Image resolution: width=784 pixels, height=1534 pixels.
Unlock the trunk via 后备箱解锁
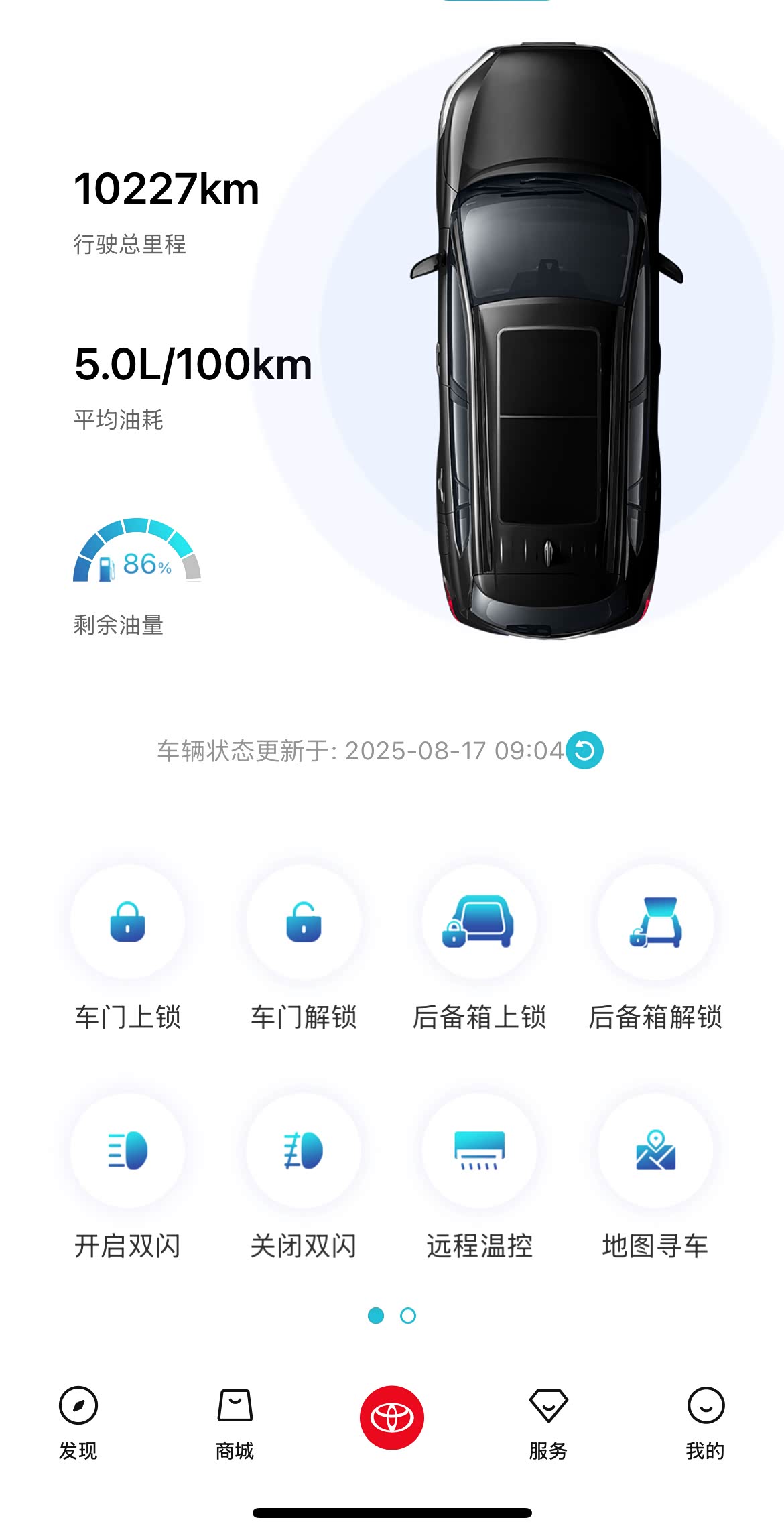(655, 922)
